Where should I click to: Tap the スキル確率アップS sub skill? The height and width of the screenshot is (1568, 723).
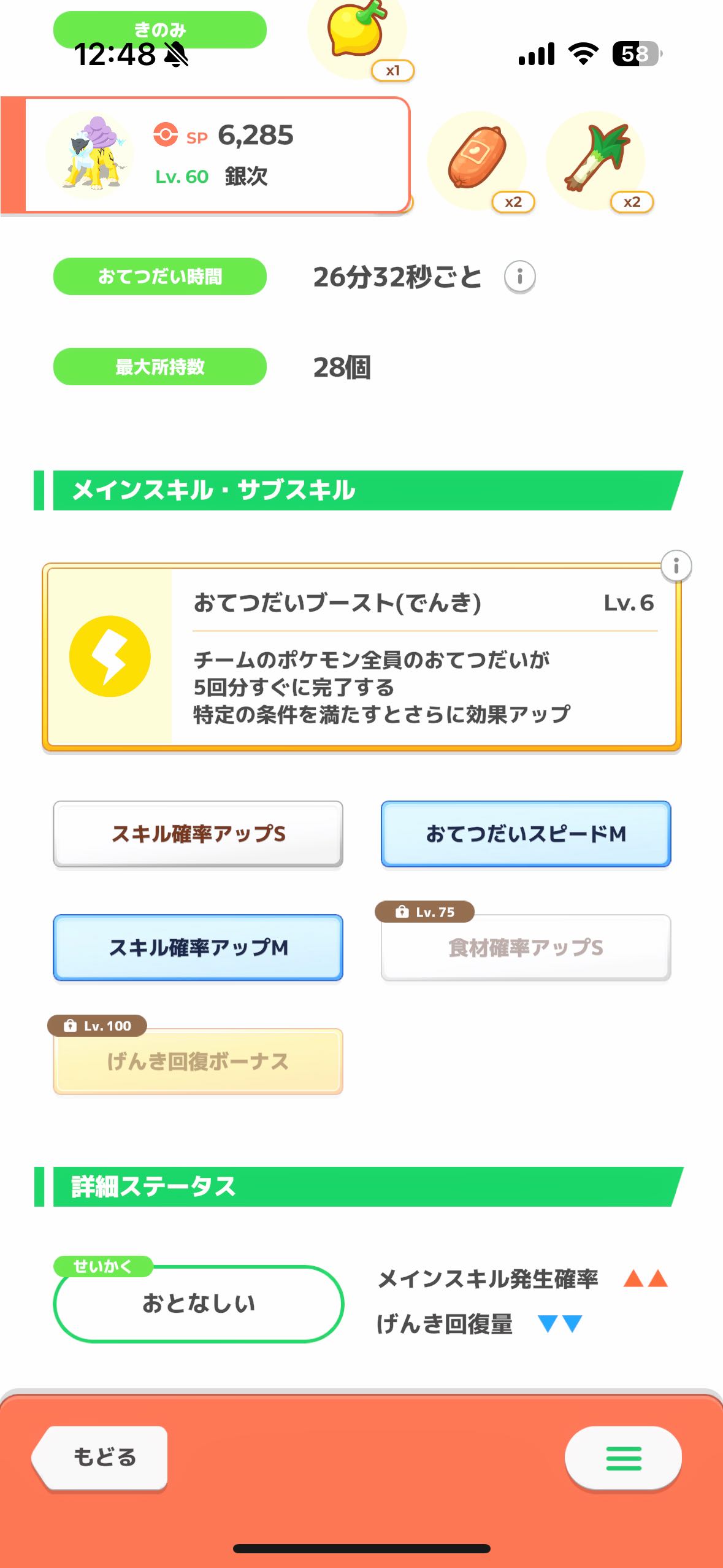coord(198,834)
